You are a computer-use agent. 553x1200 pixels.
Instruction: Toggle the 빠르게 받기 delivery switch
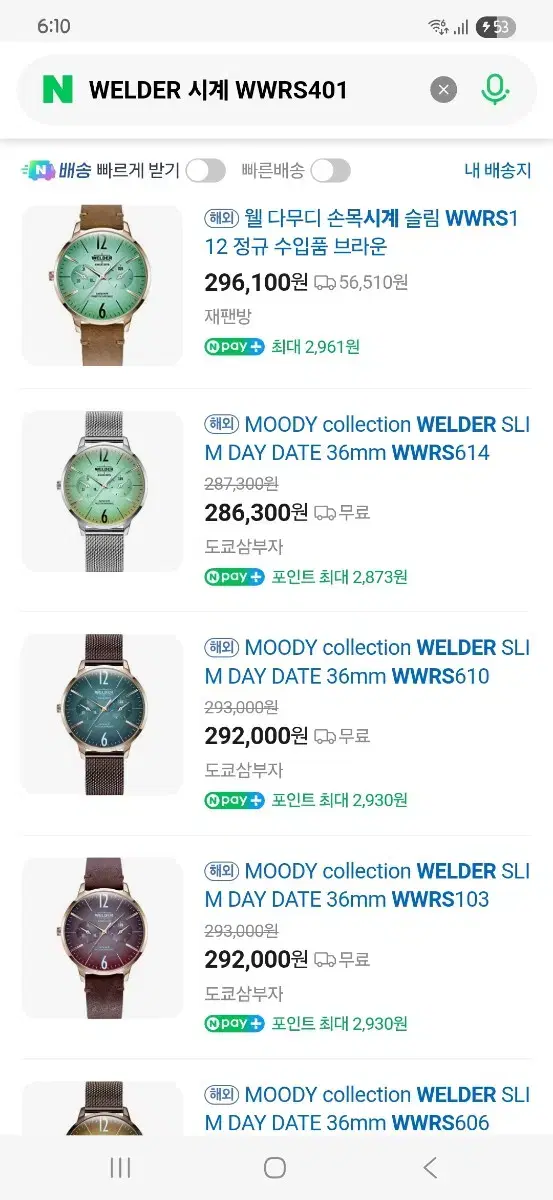pyautogui.click(x=205, y=171)
